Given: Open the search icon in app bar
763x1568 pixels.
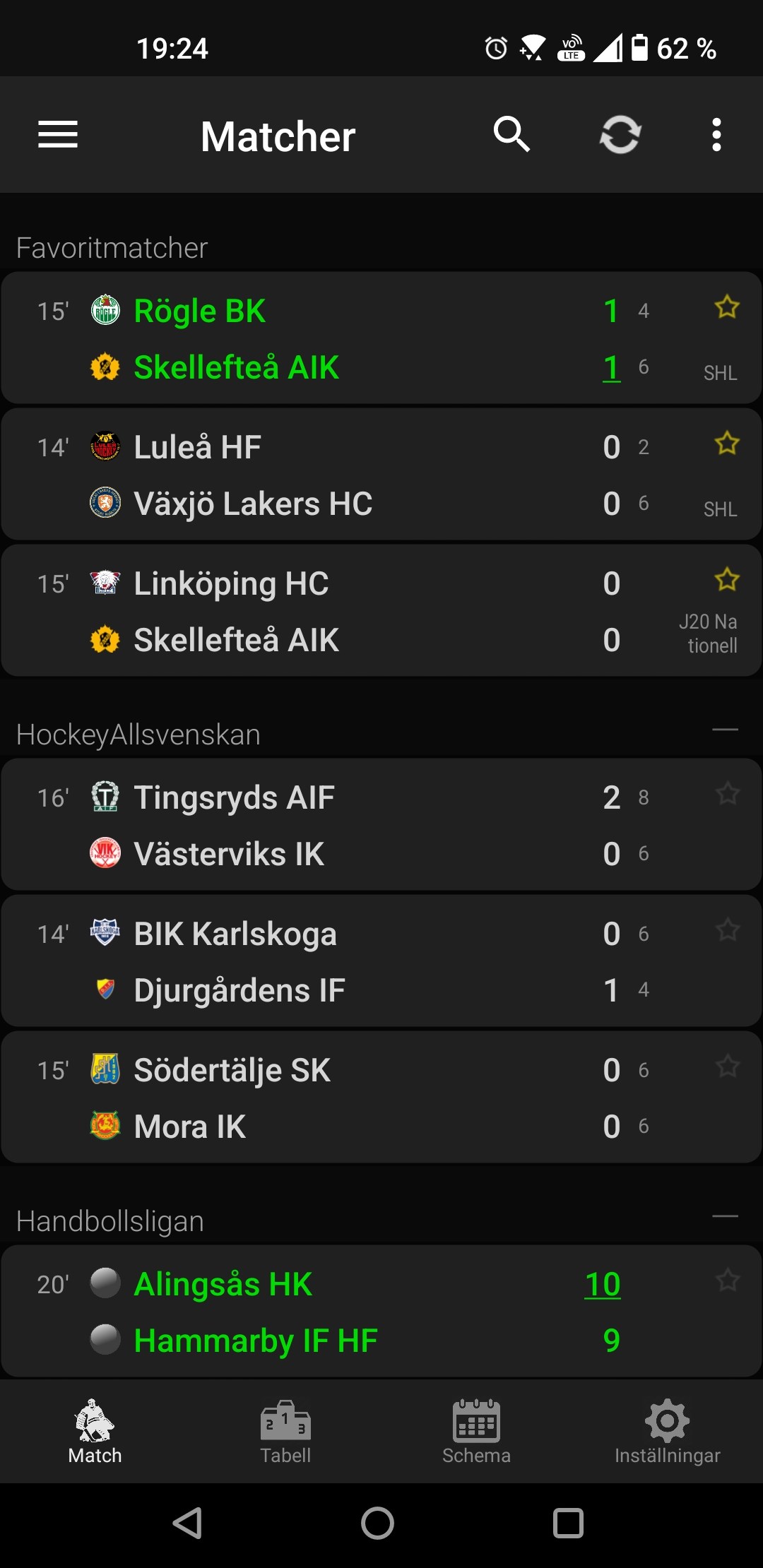Looking at the screenshot, I should (x=511, y=134).
